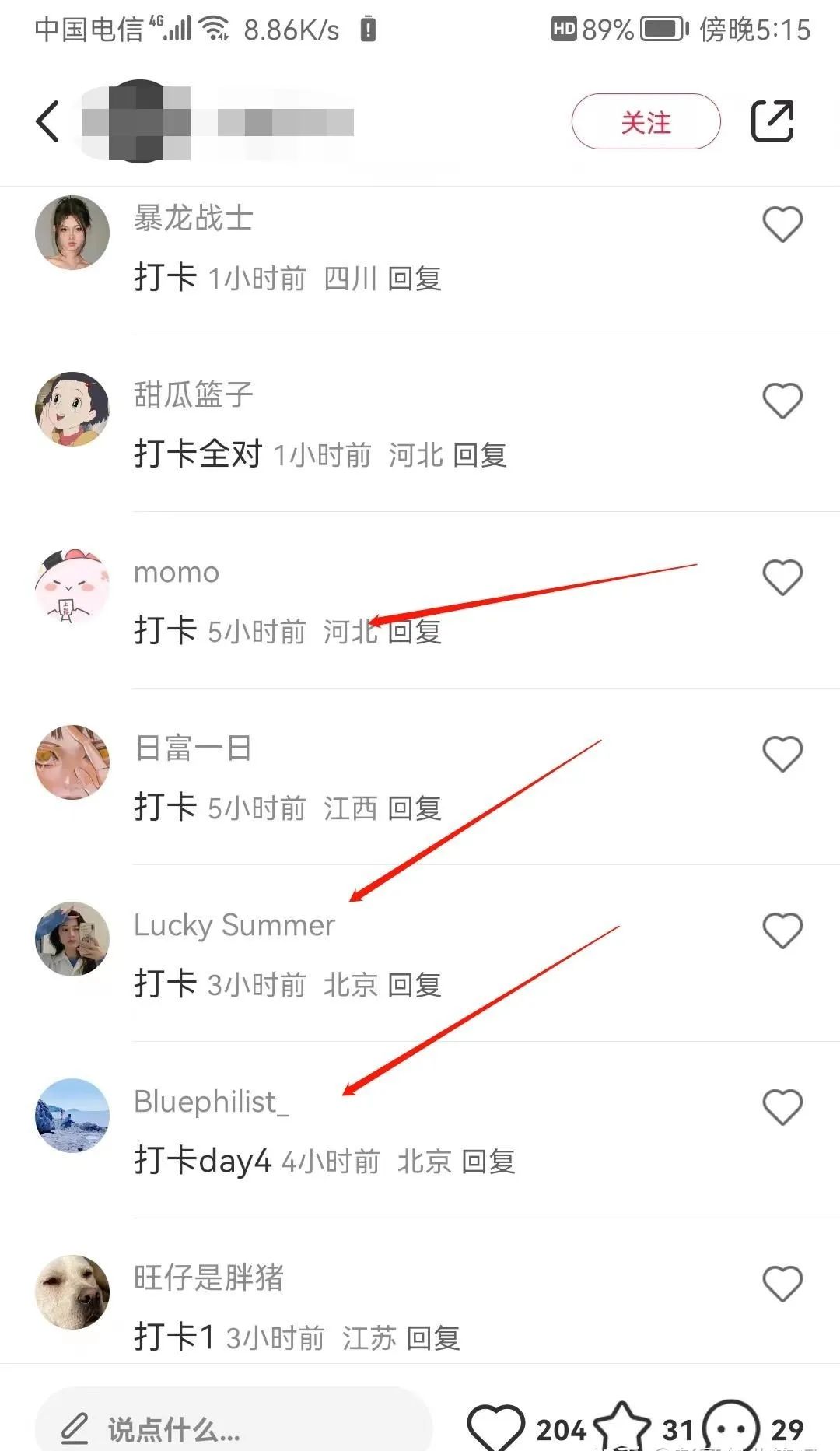Open Lucky Summer's profile avatar

pos(72,939)
